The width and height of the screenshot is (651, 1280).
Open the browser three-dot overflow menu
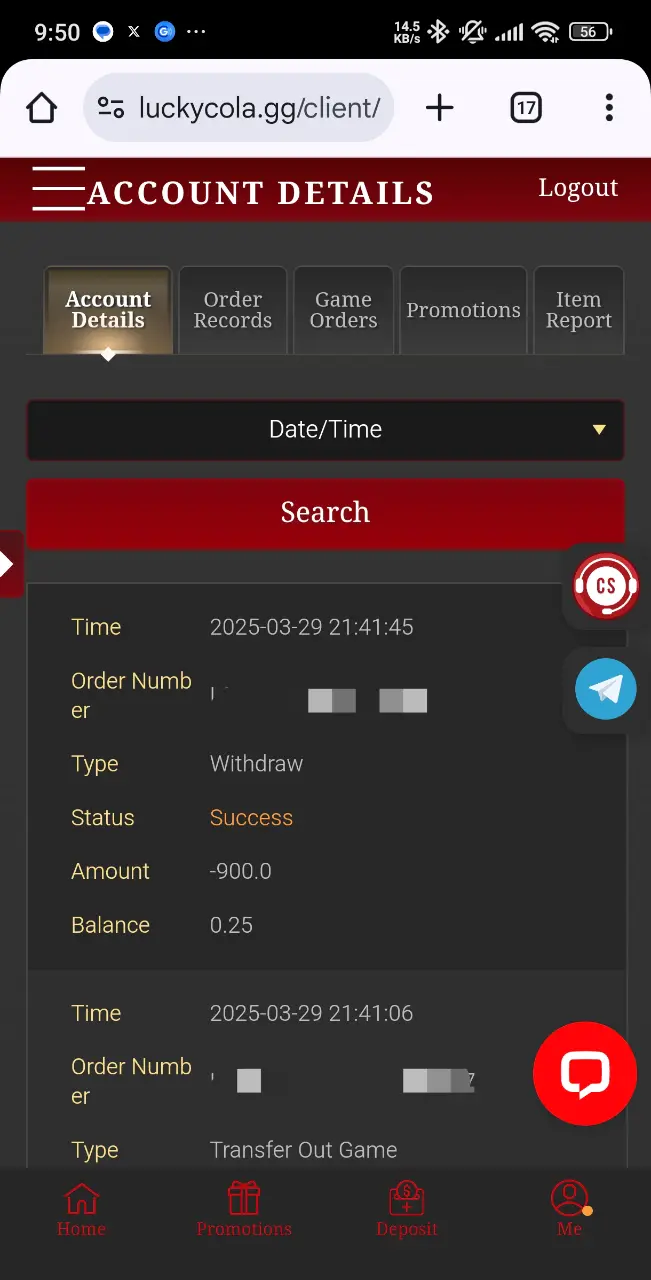(609, 108)
